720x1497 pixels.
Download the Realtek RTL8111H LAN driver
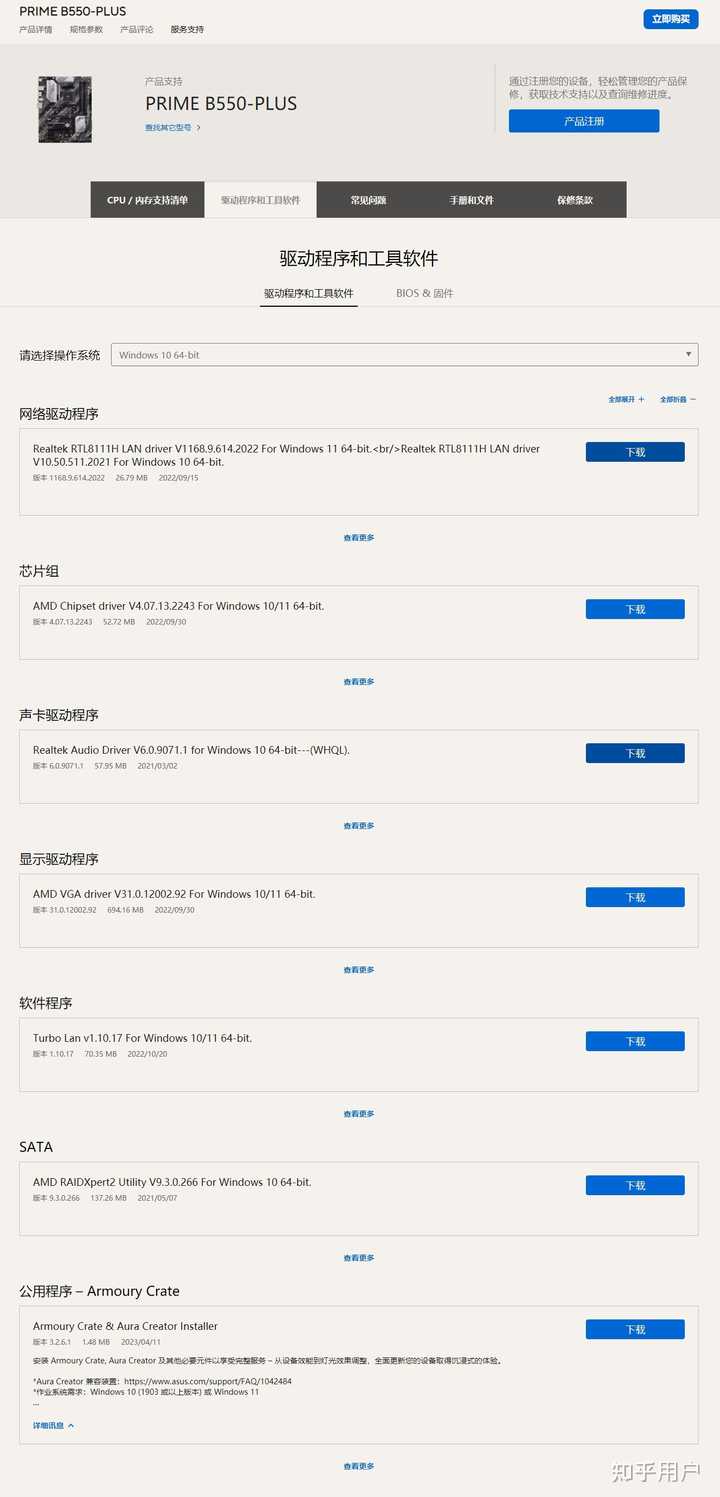(635, 452)
